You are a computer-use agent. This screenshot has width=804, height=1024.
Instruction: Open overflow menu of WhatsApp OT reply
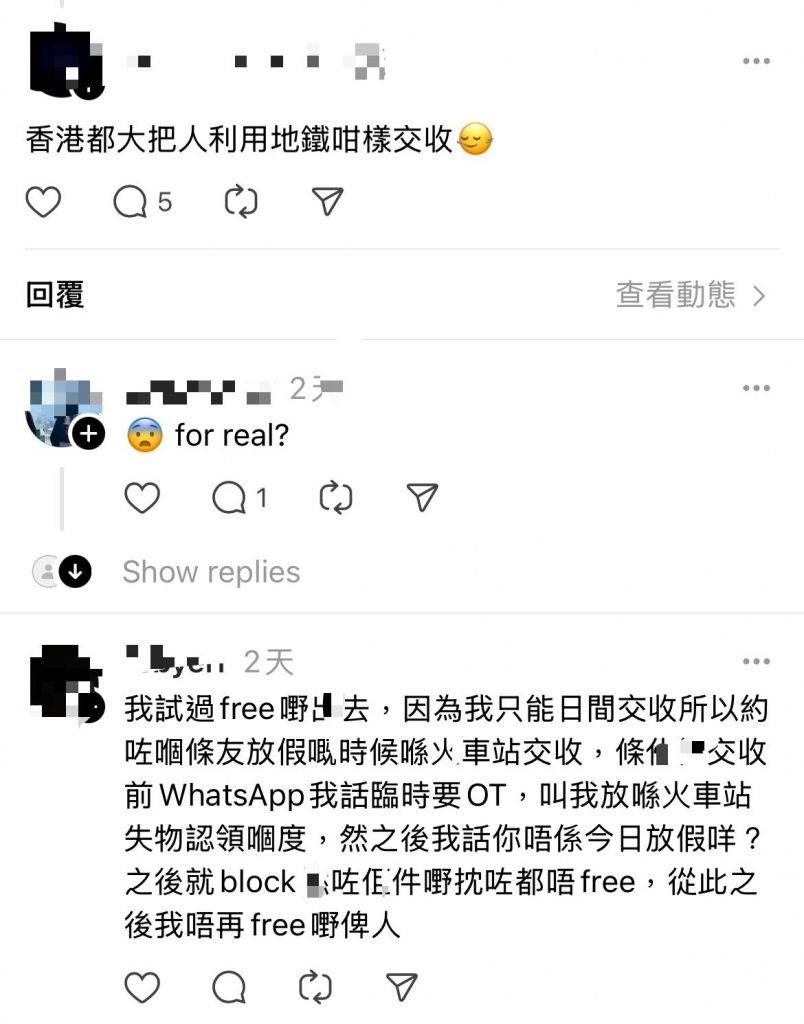[x=756, y=661]
